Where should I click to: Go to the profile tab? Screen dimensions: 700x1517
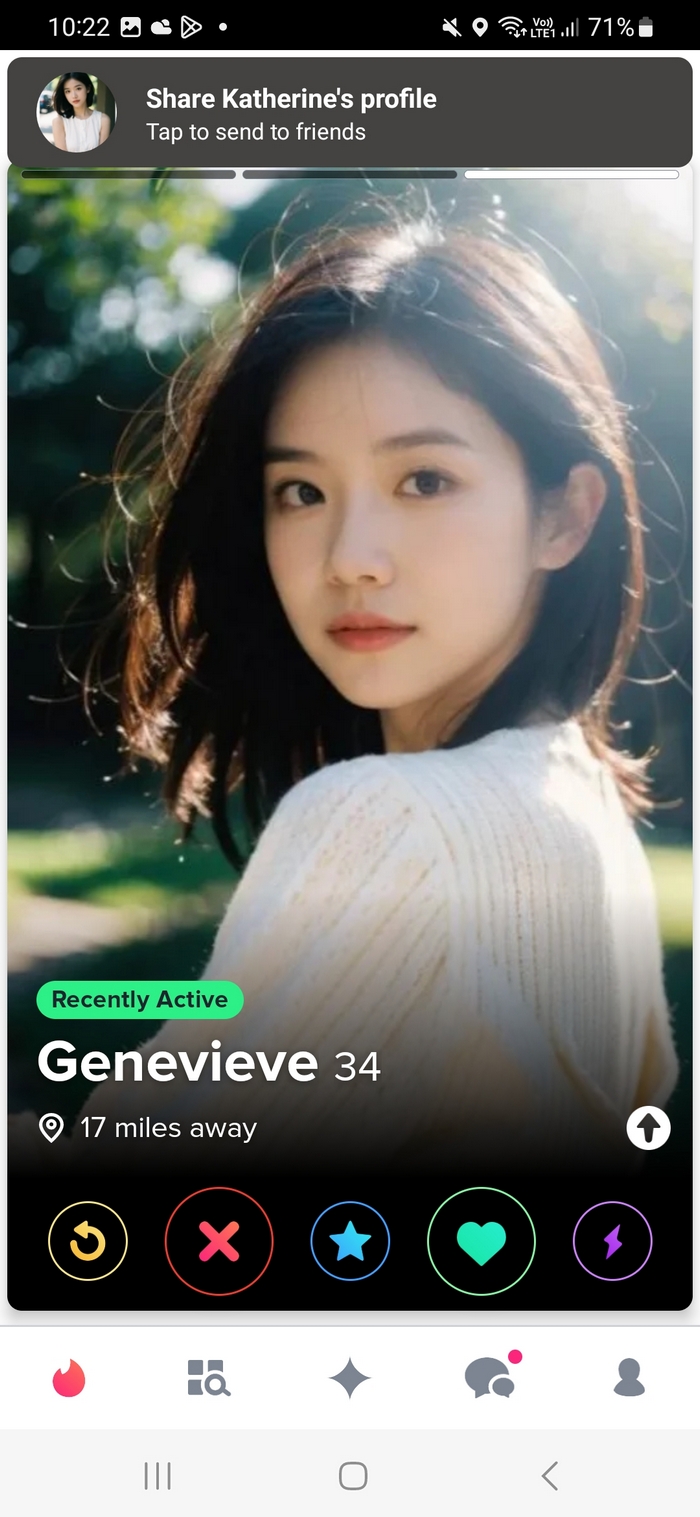pyautogui.click(x=629, y=1378)
